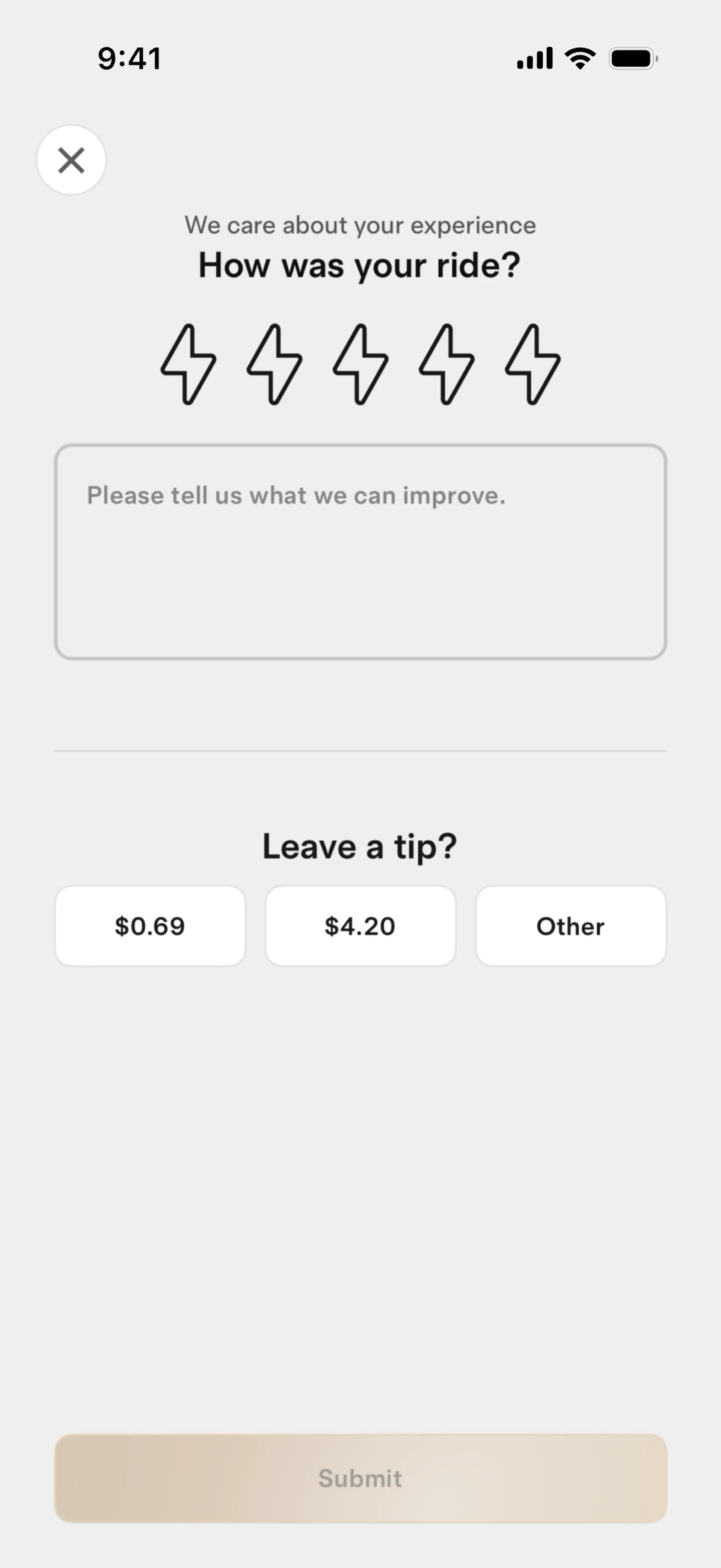Pick Other to enter a custom tip
The width and height of the screenshot is (721, 1568).
pyautogui.click(x=571, y=926)
